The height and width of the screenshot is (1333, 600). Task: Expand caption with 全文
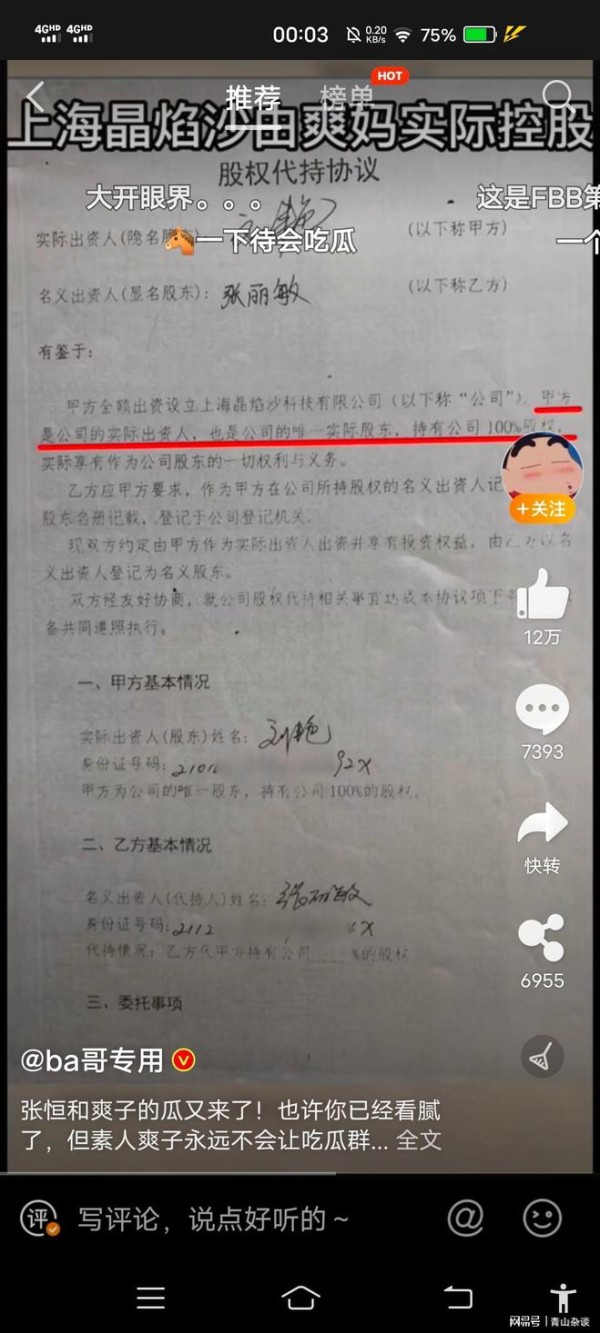click(419, 1140)
